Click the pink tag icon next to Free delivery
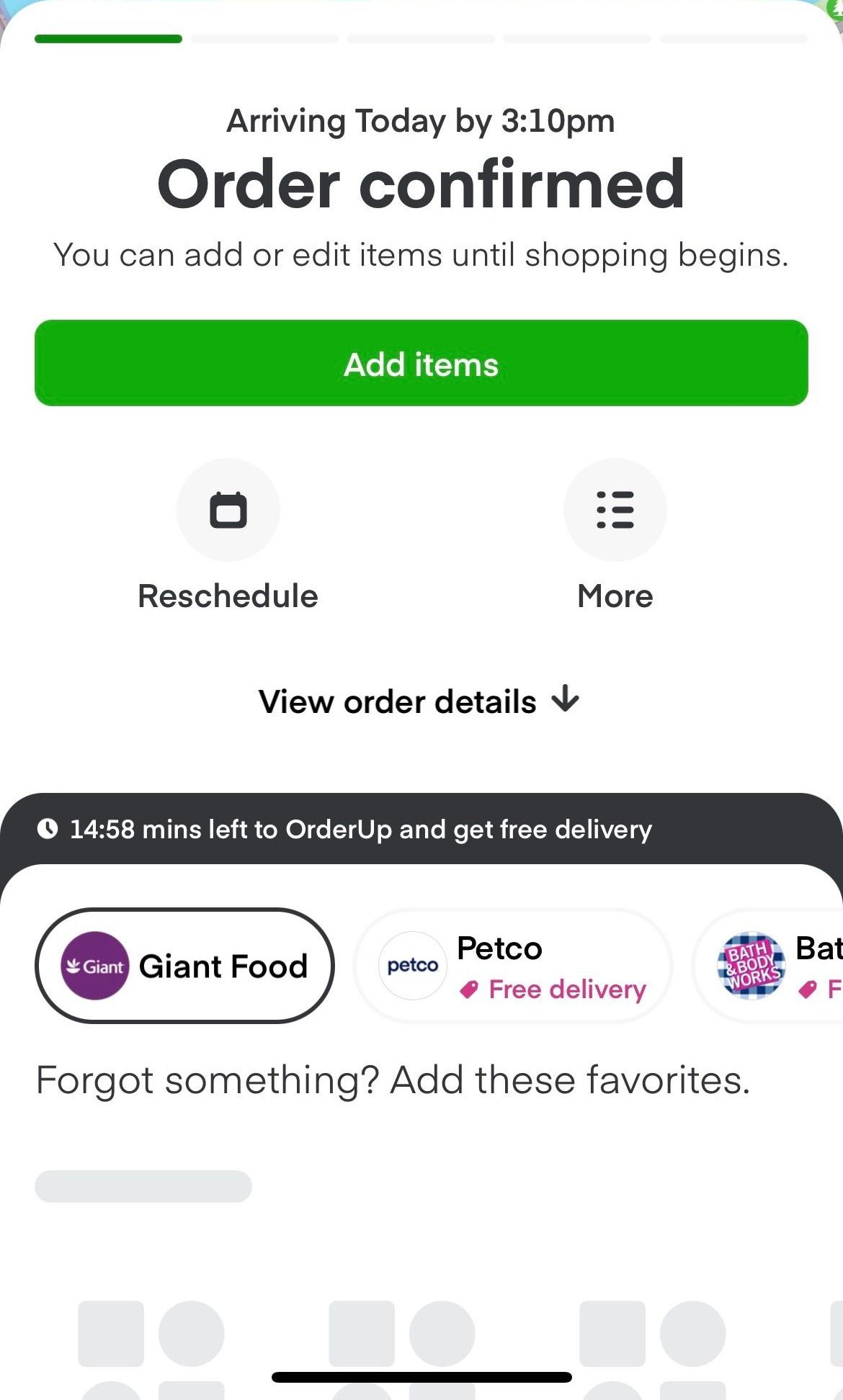The image size is (843, 1400). (469, 990)
